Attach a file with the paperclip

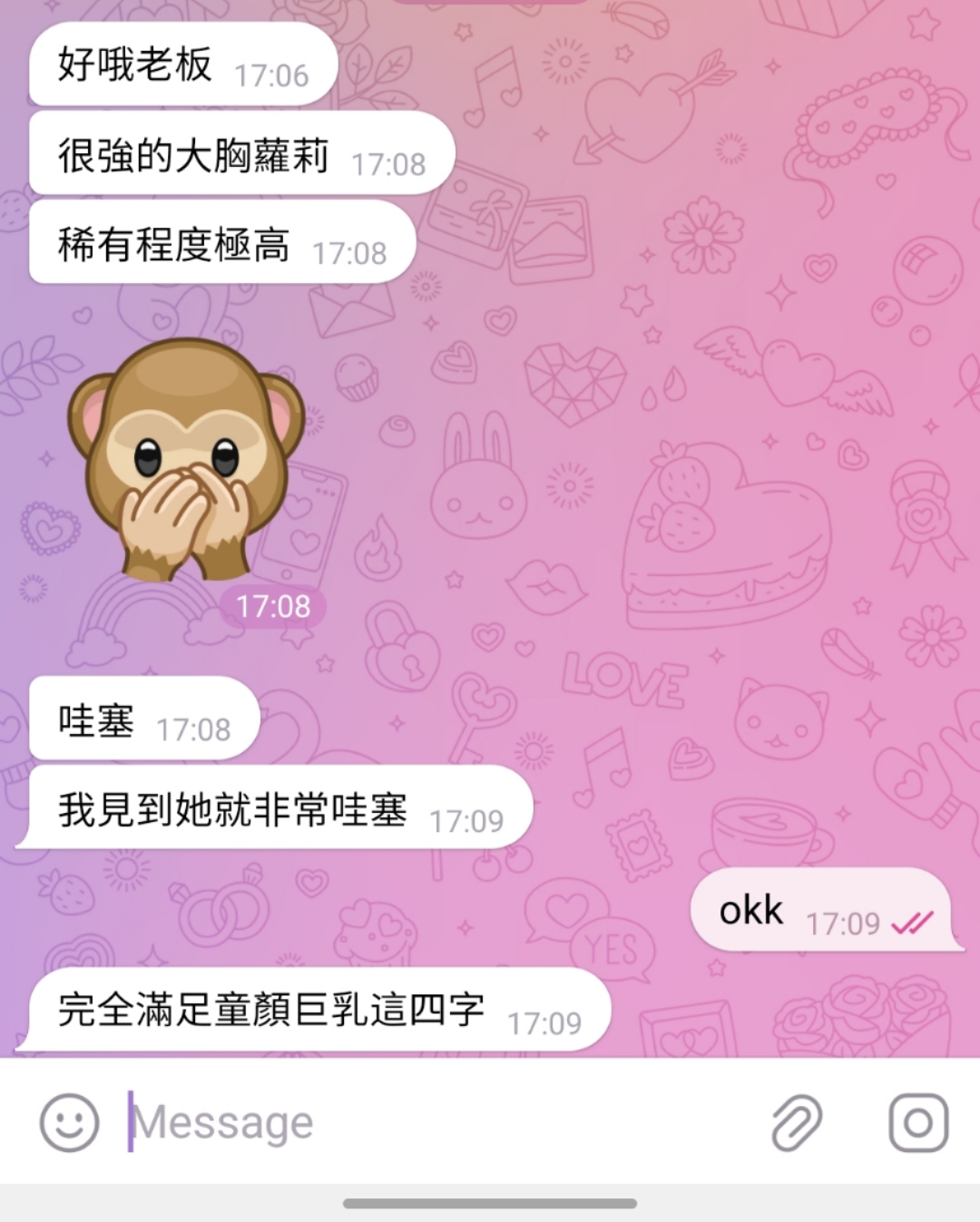(x=797, y=1122)
